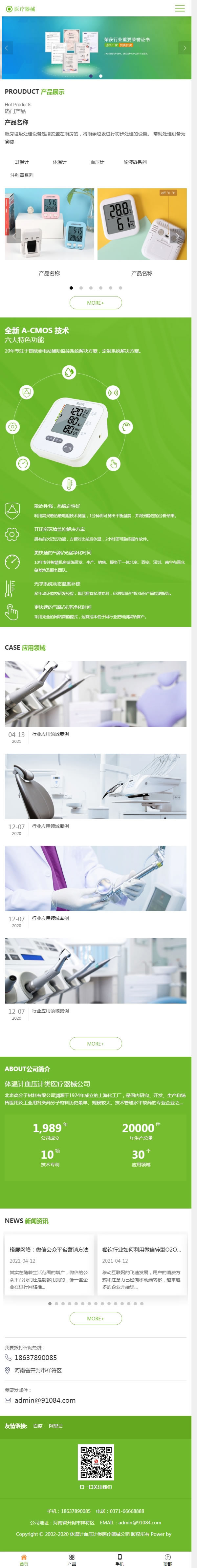
Task: Select the 耳温计 product category
Action: [x=22, y=162]
